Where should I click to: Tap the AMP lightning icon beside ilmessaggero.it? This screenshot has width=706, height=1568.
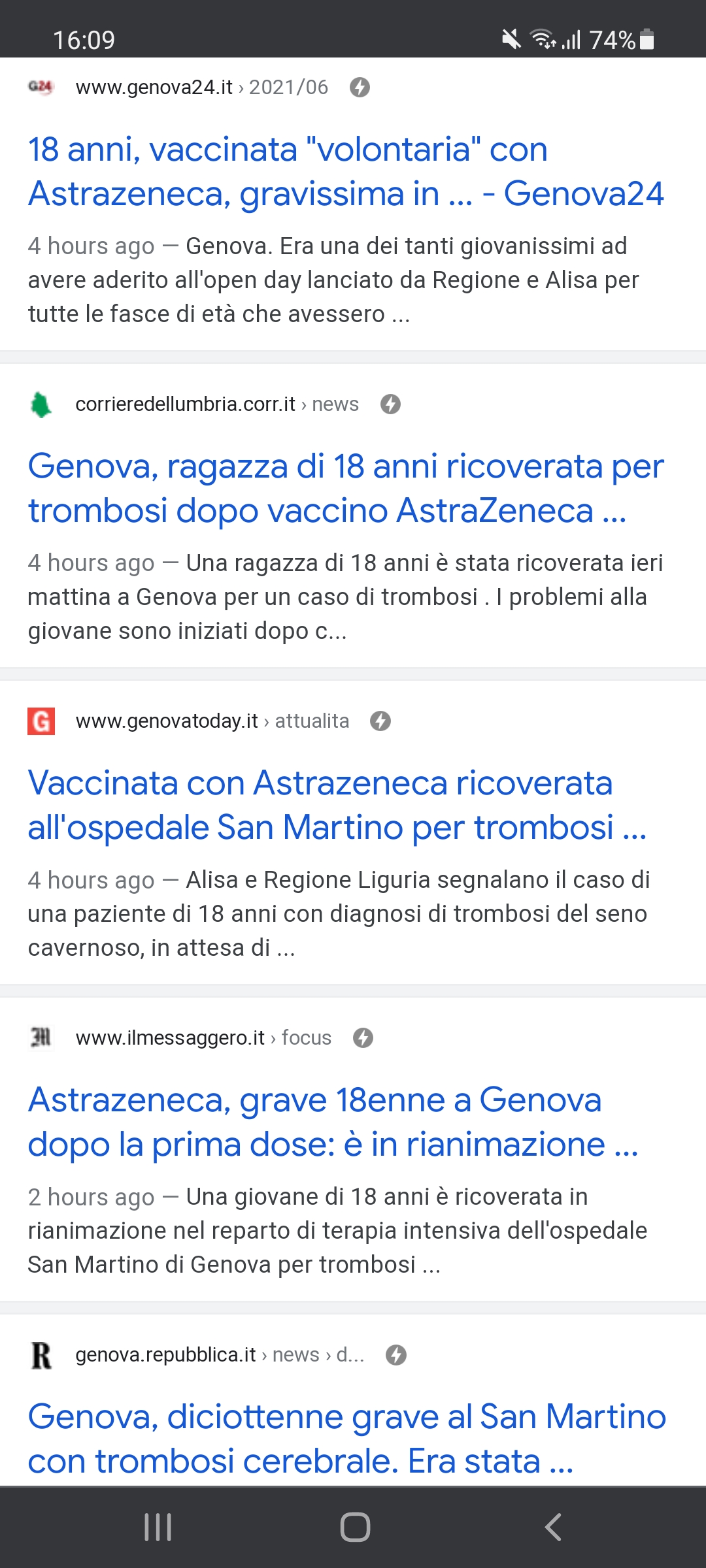click(x=363, y=1037)
